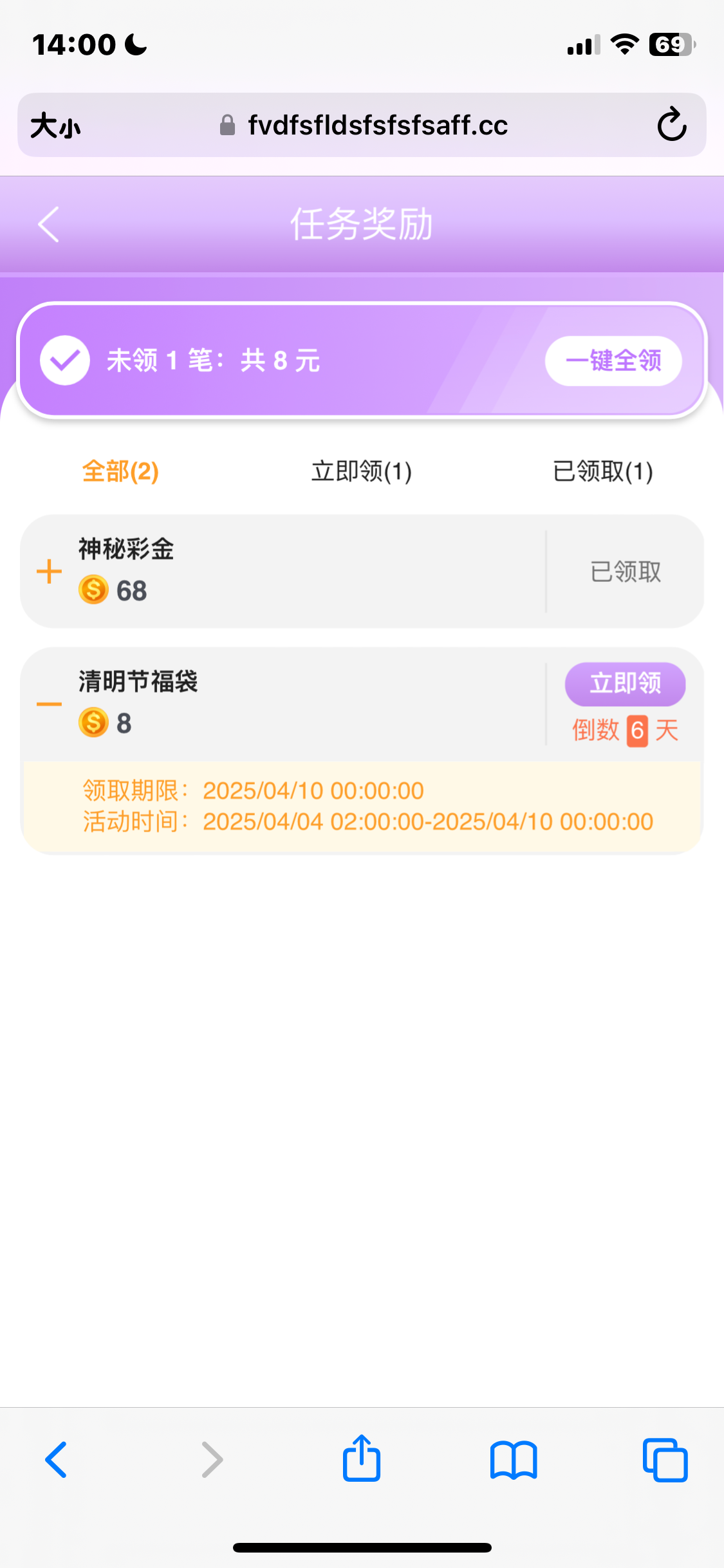Go back from the 任务奖励 page
Screen dimensions: 724x1568
(x=49, y=225)
